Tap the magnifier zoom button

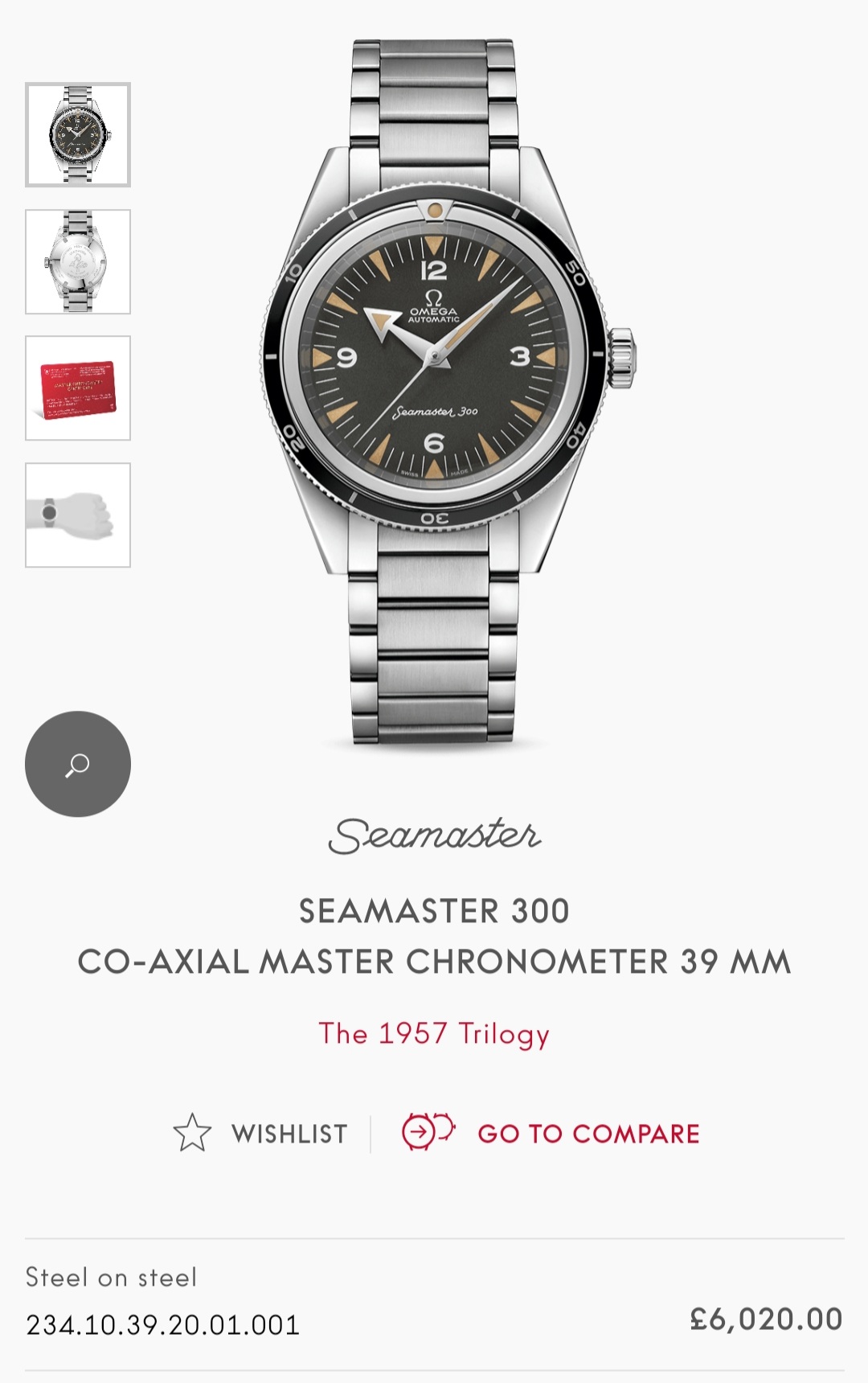(x=78, y=764)
